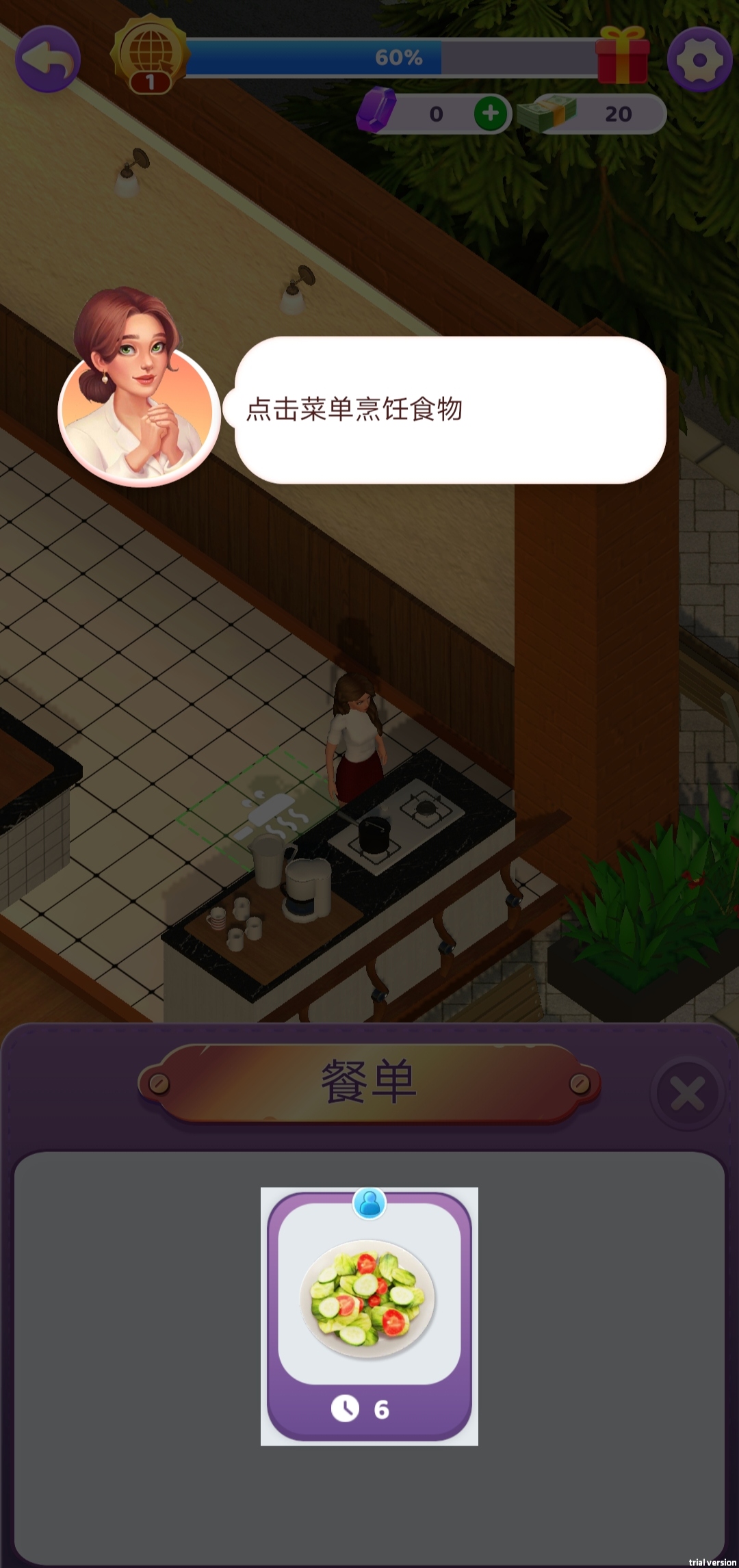Tap the level 1 globe badge
Screen dimensions: 739x1568
pyautogui.click(x=150, y=56)
